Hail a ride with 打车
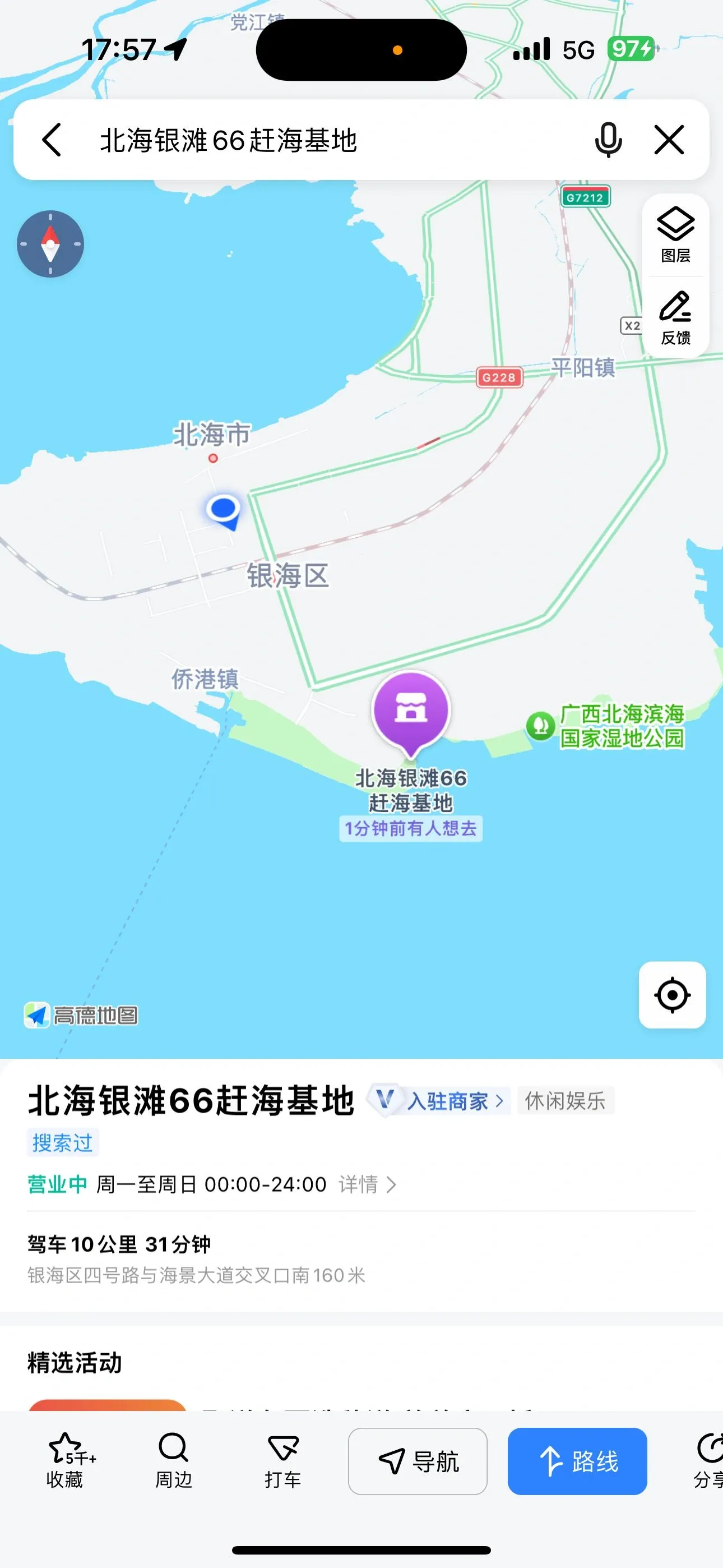723x1568 pixels. click(x=283, y=1461)
